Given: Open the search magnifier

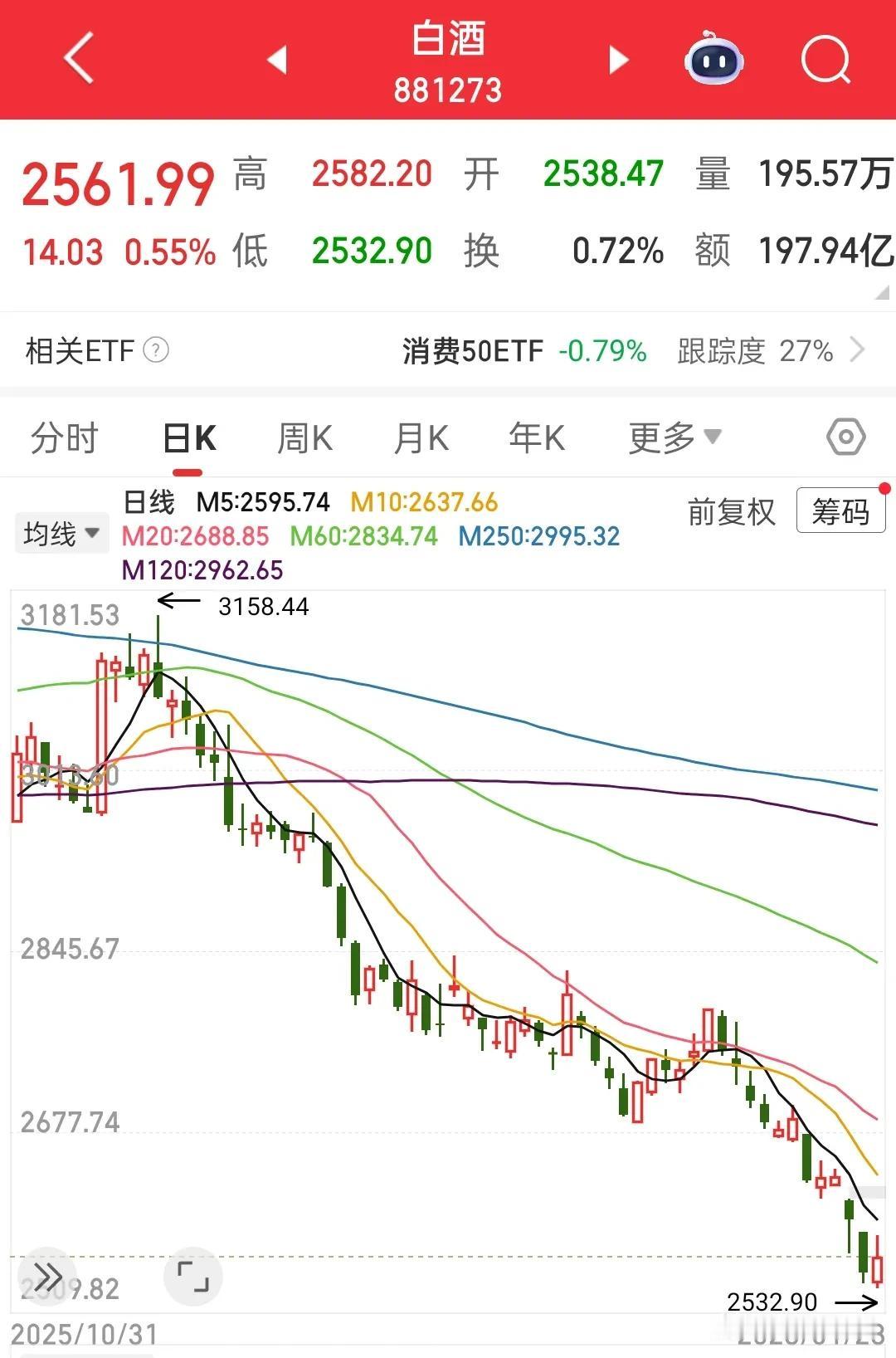Looking at the screenshot, I should (825, 60).
